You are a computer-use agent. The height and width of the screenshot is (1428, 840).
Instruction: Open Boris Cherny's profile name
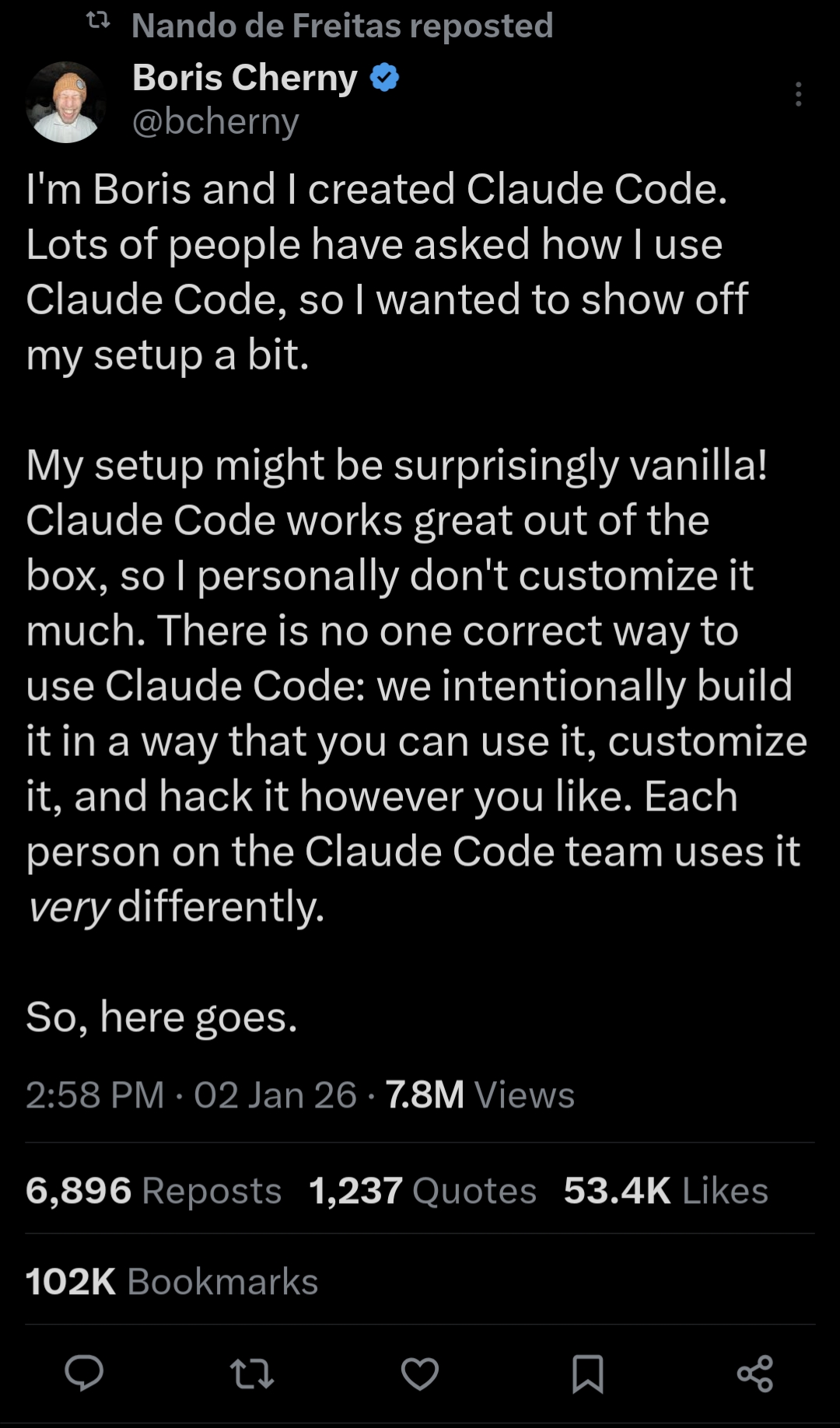pos(244,78)
